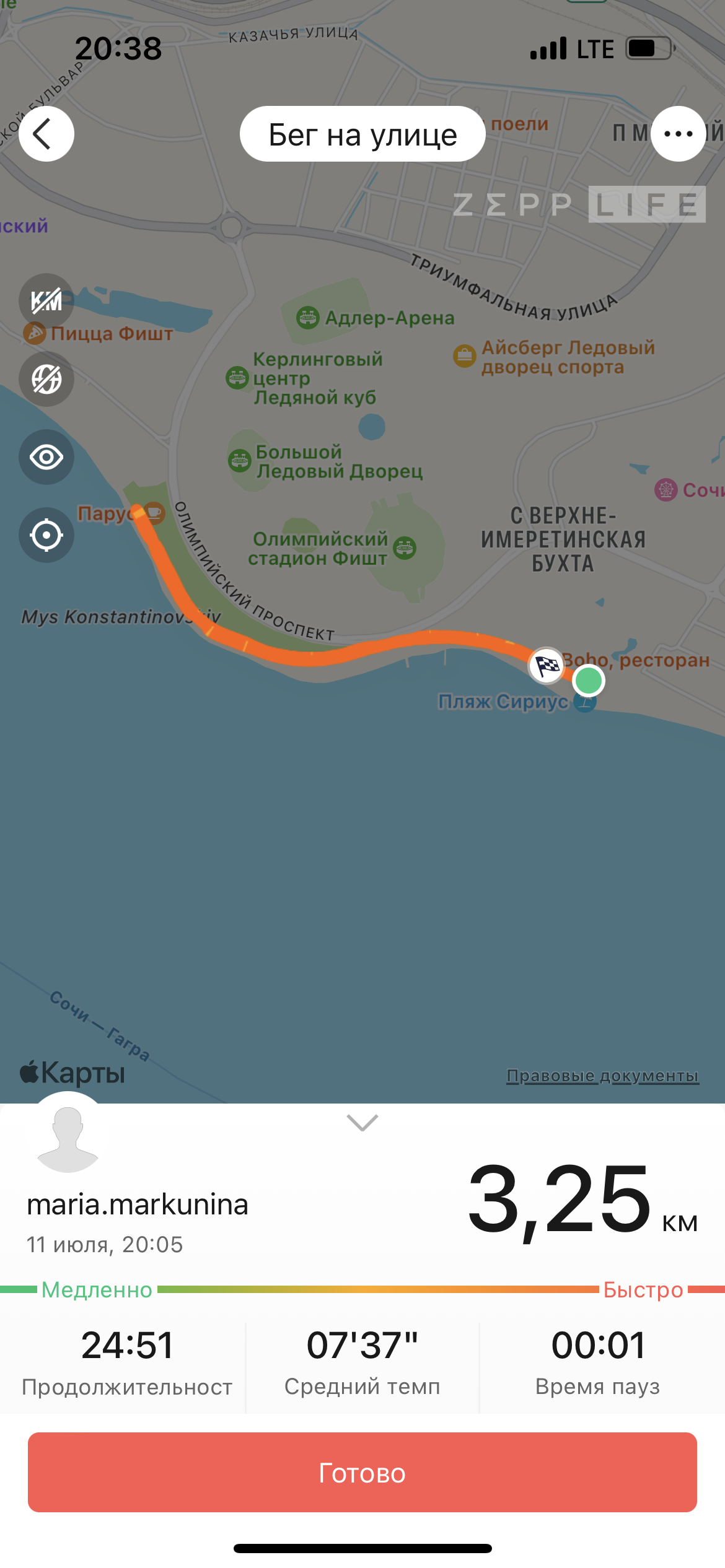Viewport: 725px width, 1568px height.
Task: Collapse the stats panel with the chevron
Action: coord(362,1122)
